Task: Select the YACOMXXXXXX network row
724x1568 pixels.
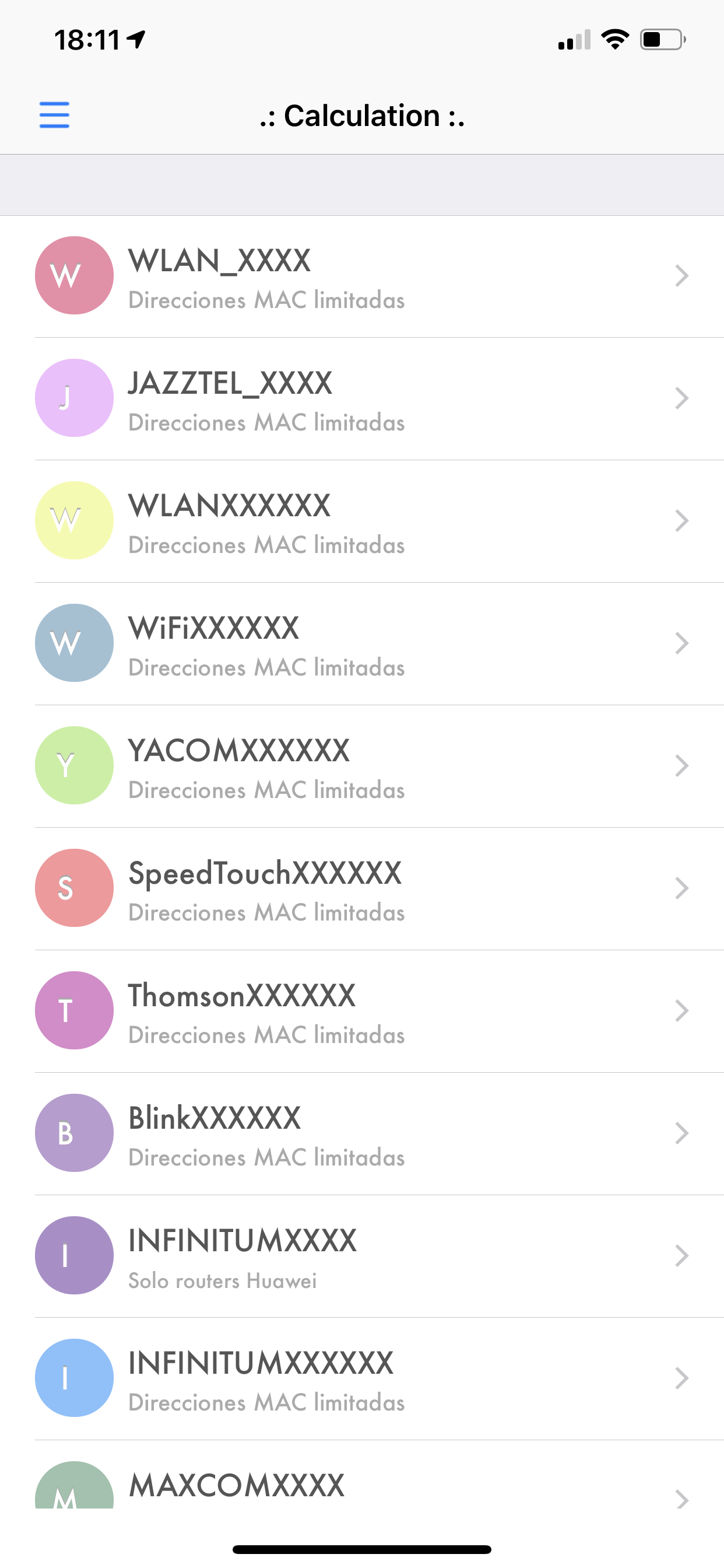Action: tap(362, 766)
